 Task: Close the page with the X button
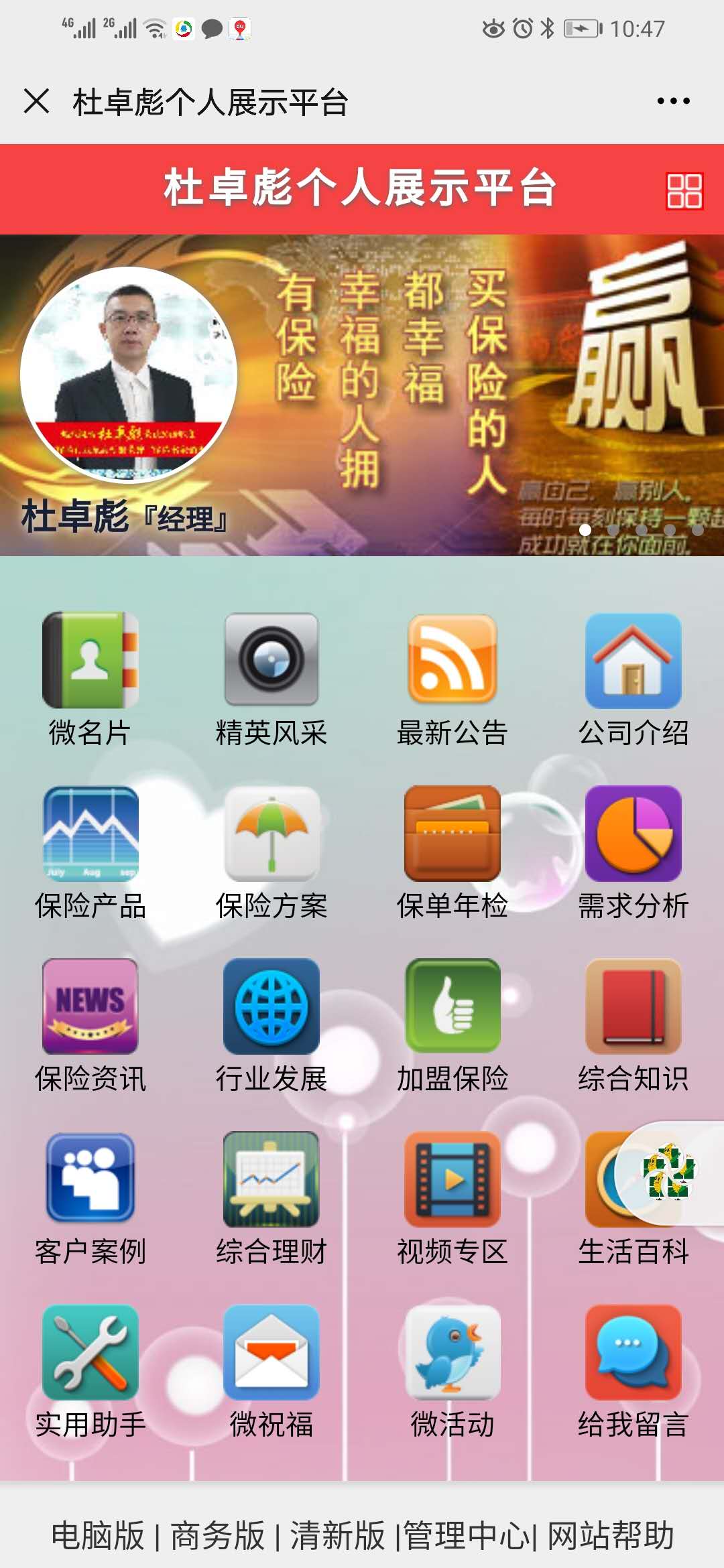[36, 101]
